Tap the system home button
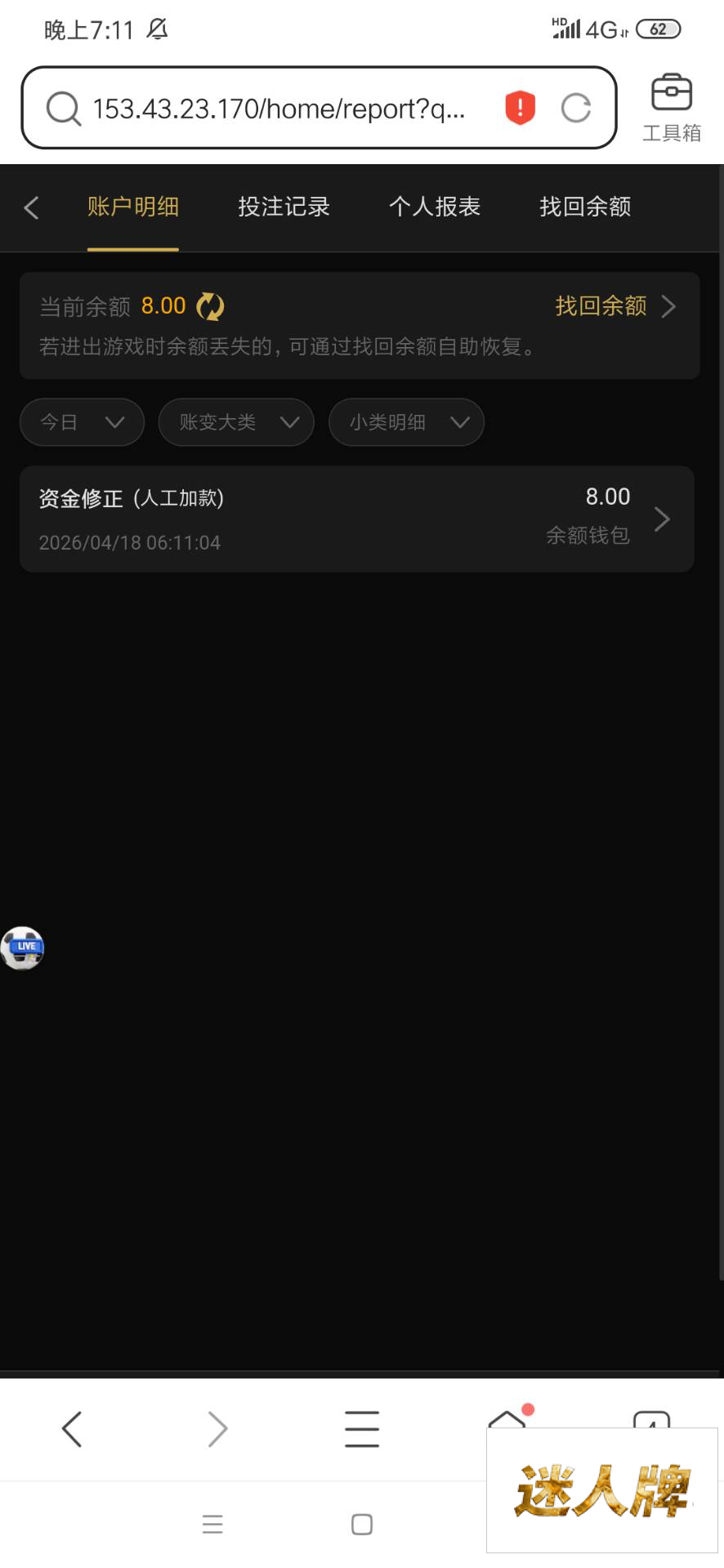Screen dimensions: 724x1568 tap(362, 1524)
